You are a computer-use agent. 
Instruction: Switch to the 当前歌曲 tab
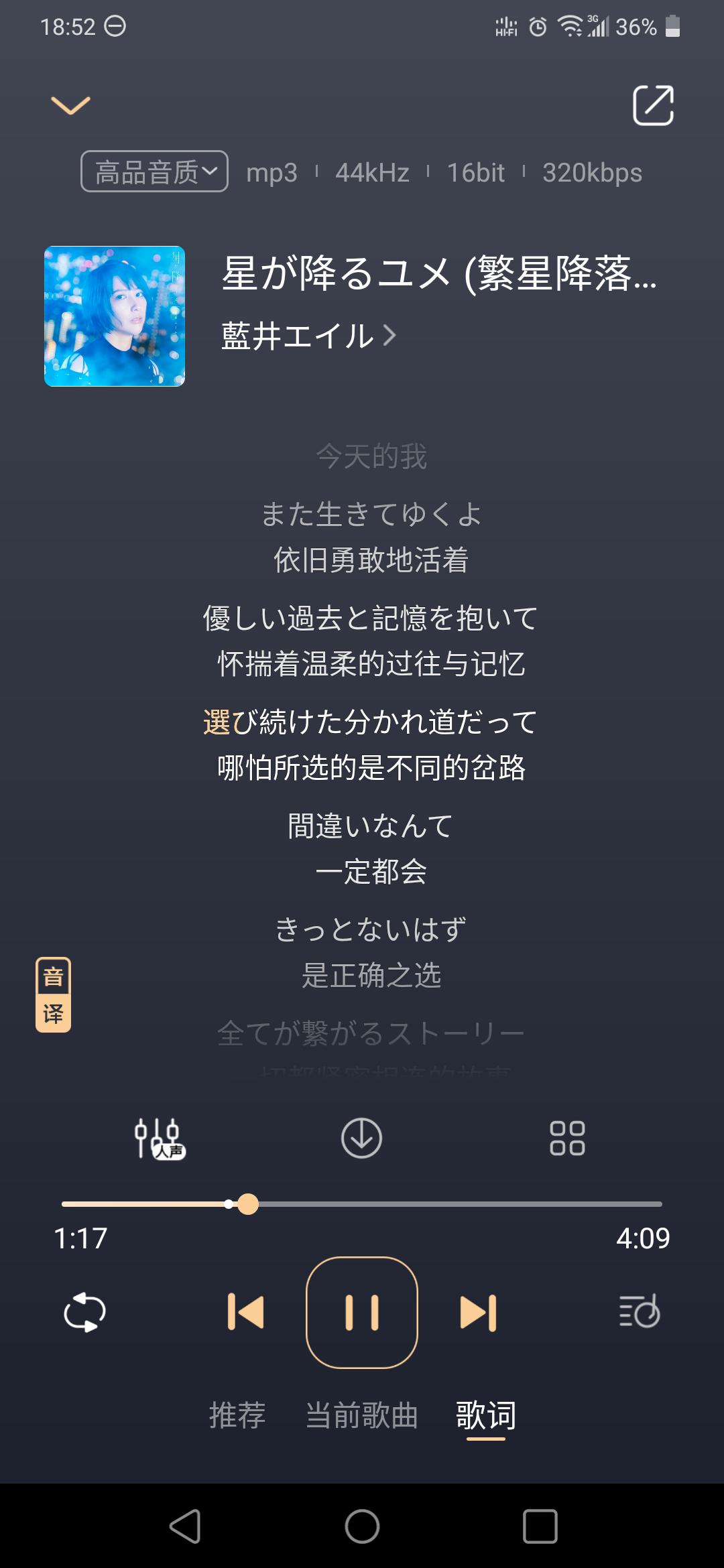361,1415
